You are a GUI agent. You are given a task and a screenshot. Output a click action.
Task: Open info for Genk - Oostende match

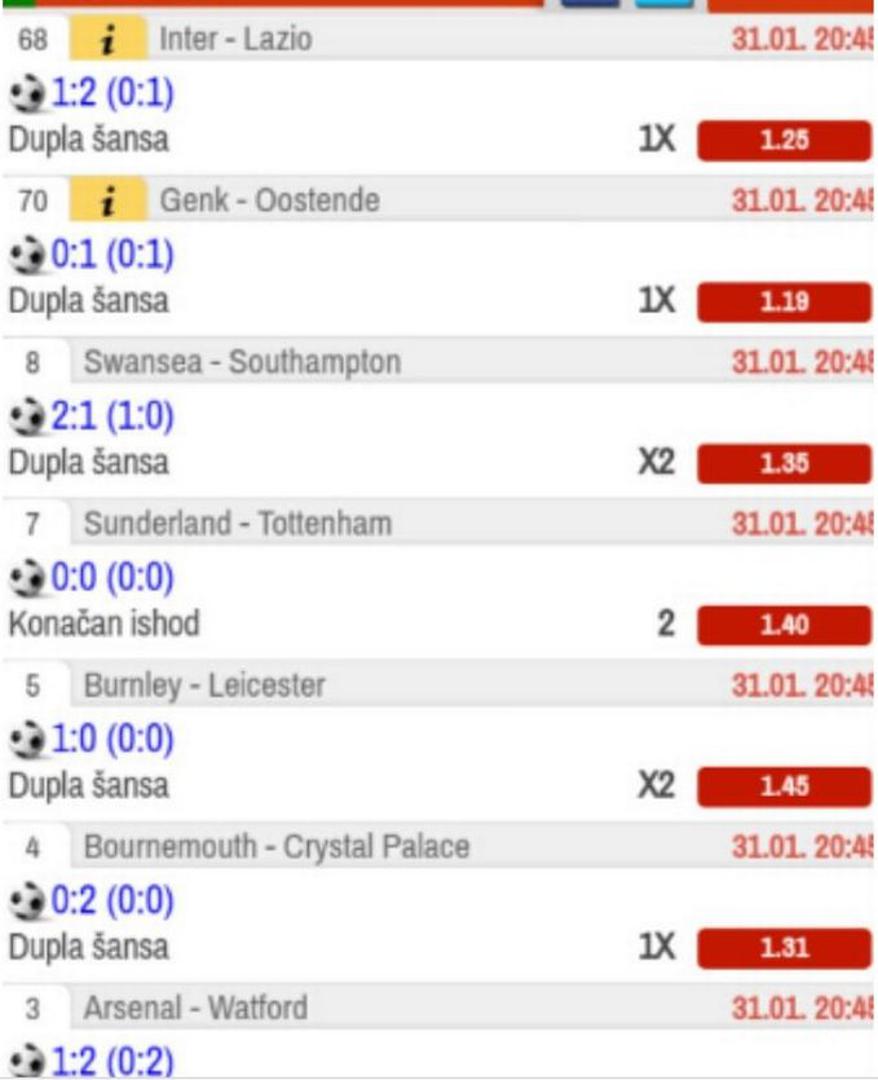[109, 201]
